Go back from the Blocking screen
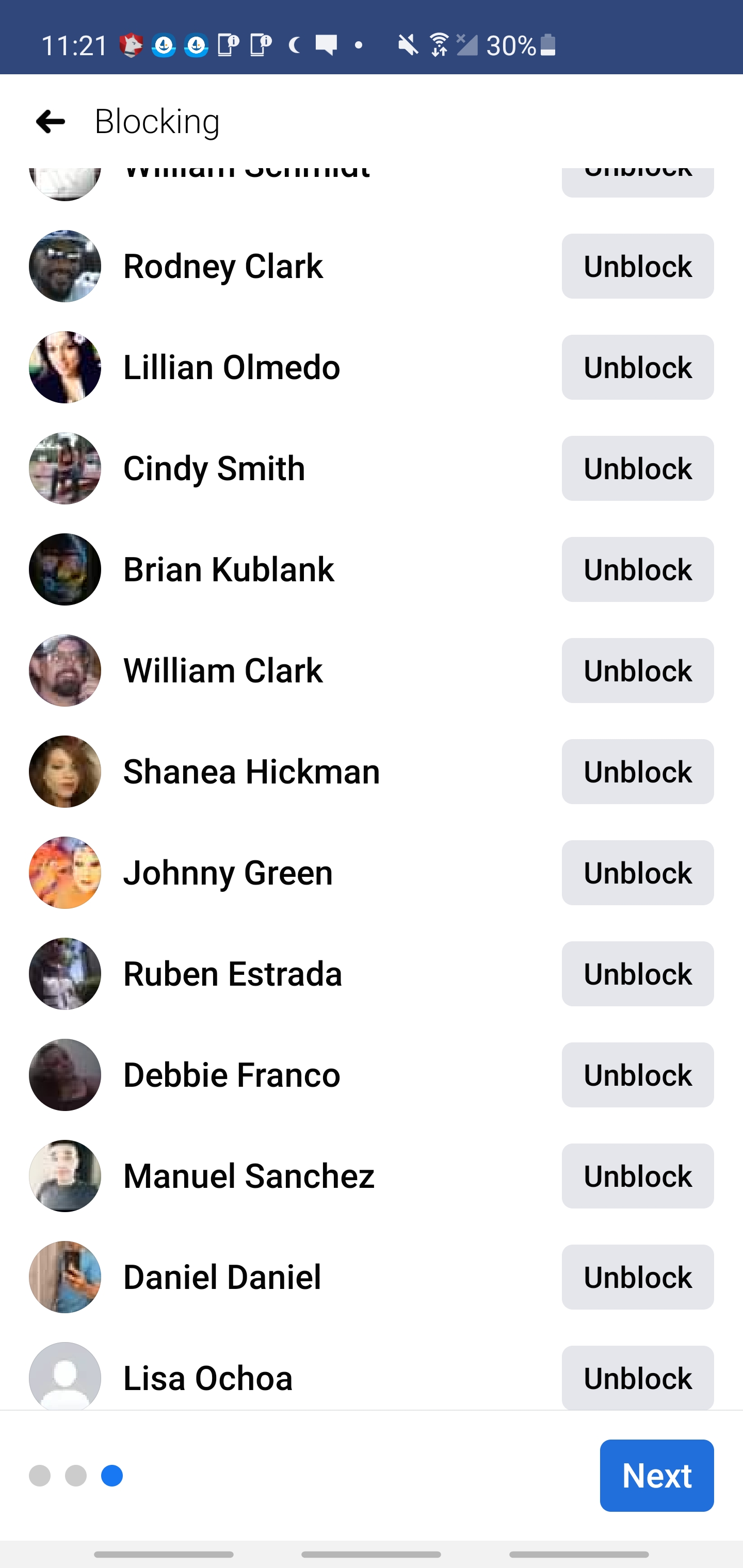This screenshot has height=1568, width=743. tap(51, 122)
